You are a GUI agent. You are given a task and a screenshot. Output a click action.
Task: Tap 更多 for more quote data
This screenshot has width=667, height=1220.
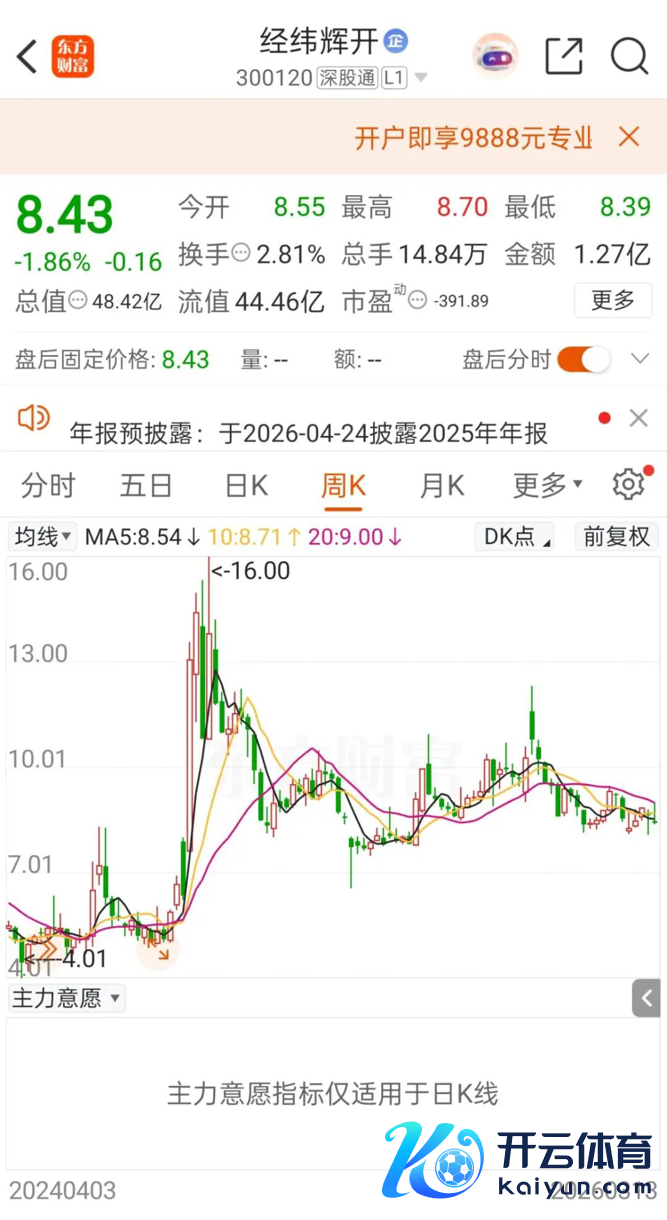click(x=612, y=300)
